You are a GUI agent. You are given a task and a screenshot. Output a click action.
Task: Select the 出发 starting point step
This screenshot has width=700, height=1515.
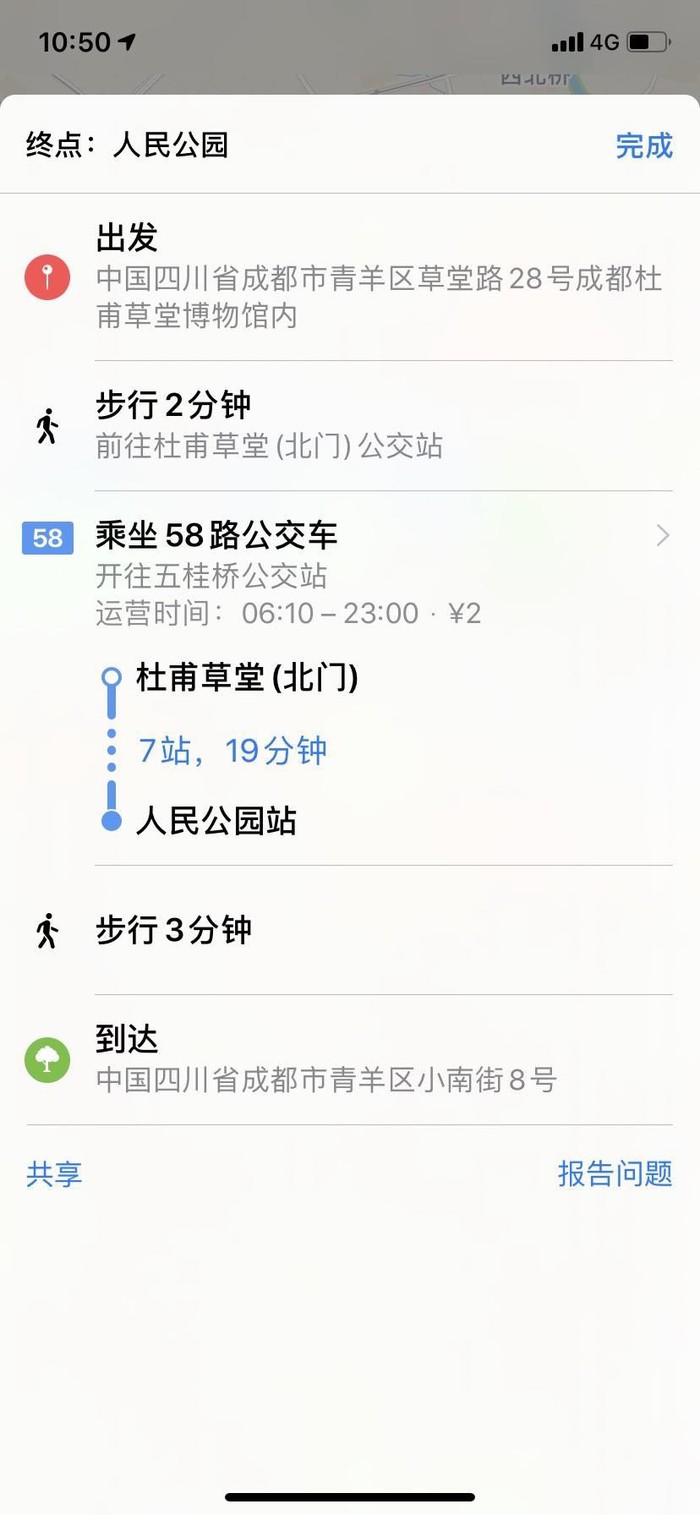(380, 277)
